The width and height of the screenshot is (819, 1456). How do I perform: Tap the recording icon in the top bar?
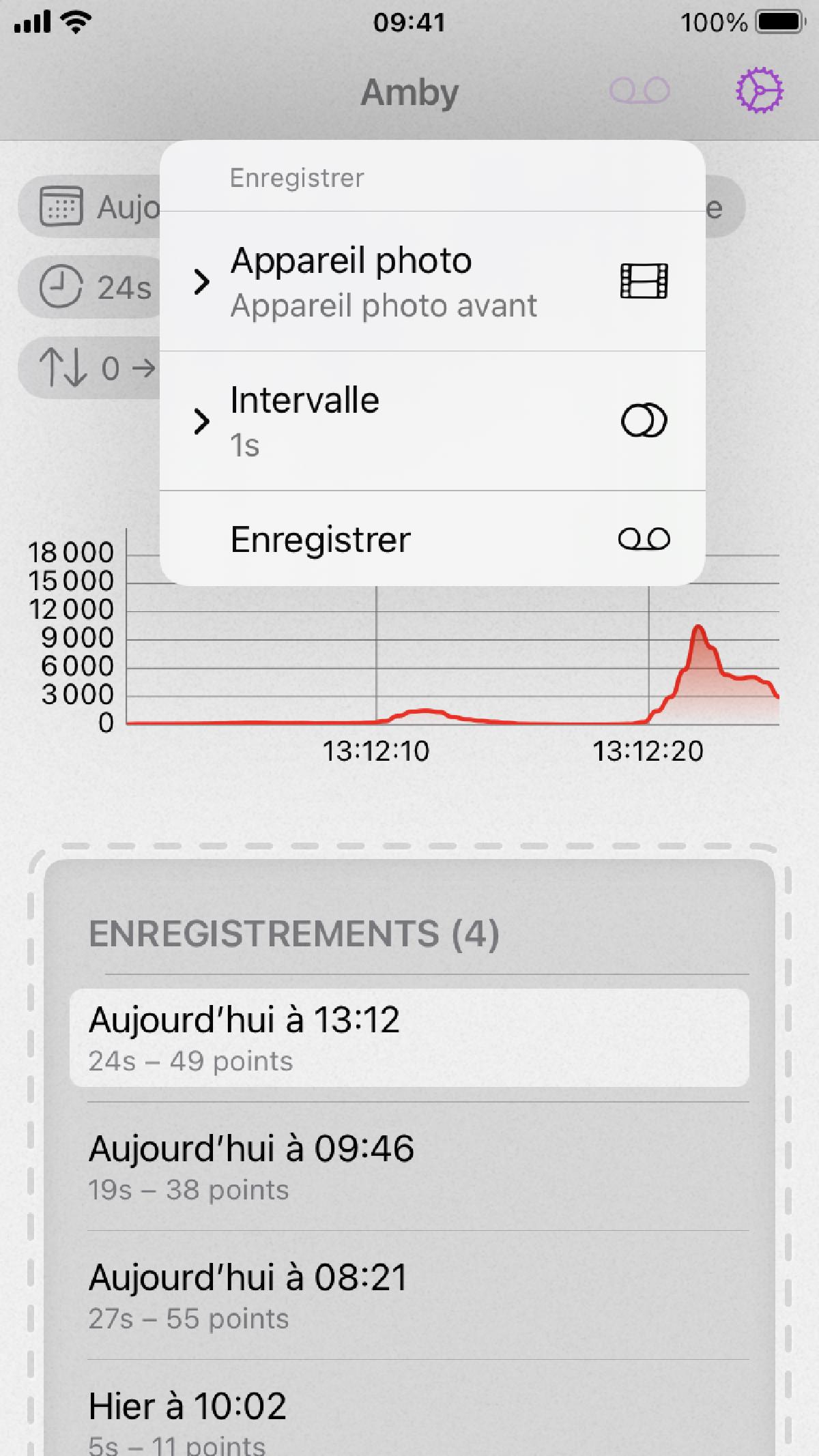pos(640,91)
